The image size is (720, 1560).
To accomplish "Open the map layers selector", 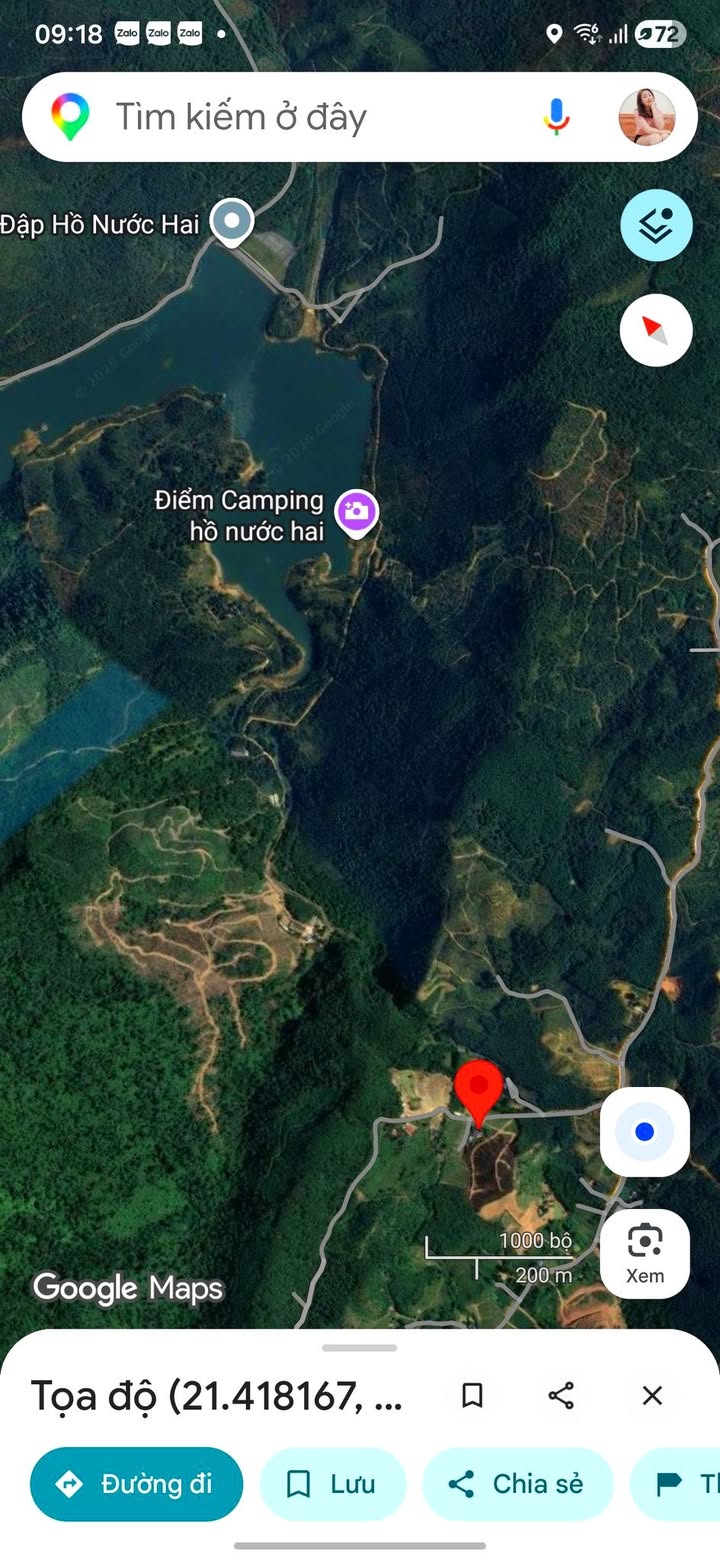I will pos(656,226).
